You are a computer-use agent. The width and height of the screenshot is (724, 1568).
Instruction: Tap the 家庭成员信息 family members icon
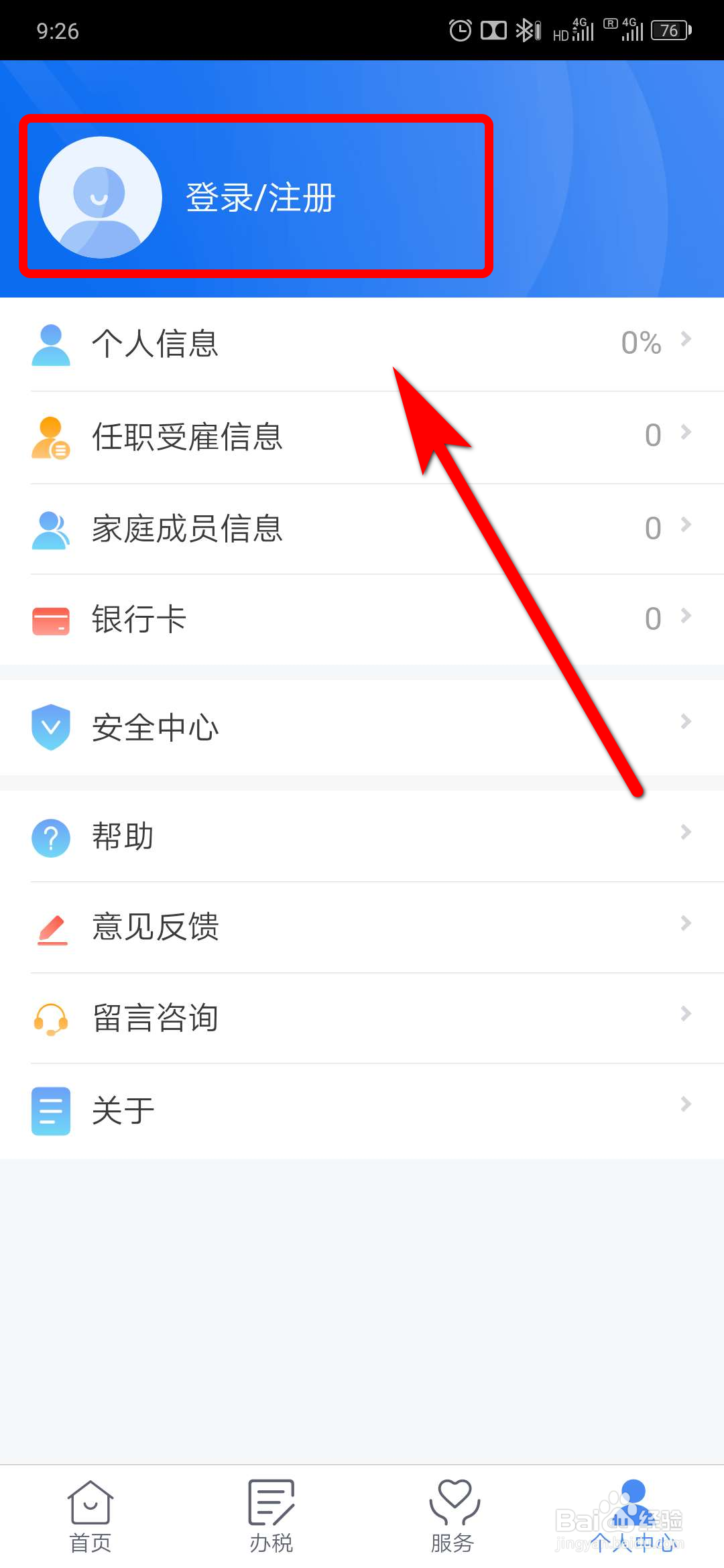tap(50, 529)
